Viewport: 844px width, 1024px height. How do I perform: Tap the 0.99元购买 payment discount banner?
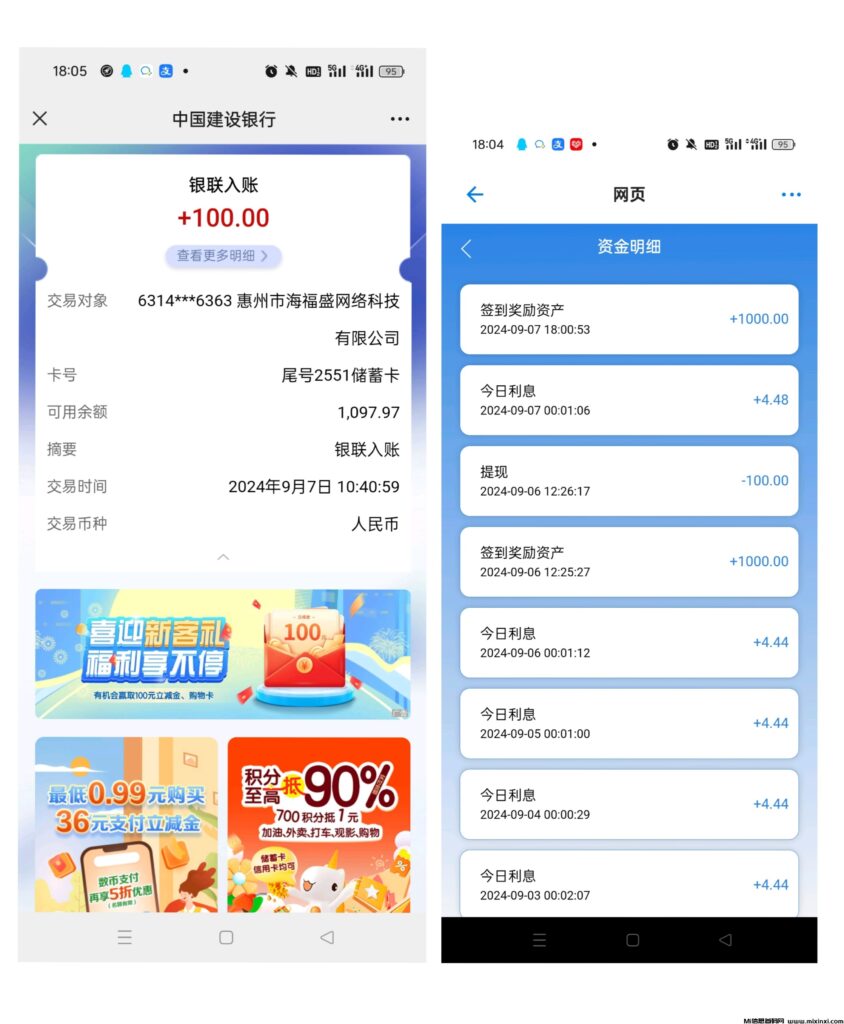(126, 820)
